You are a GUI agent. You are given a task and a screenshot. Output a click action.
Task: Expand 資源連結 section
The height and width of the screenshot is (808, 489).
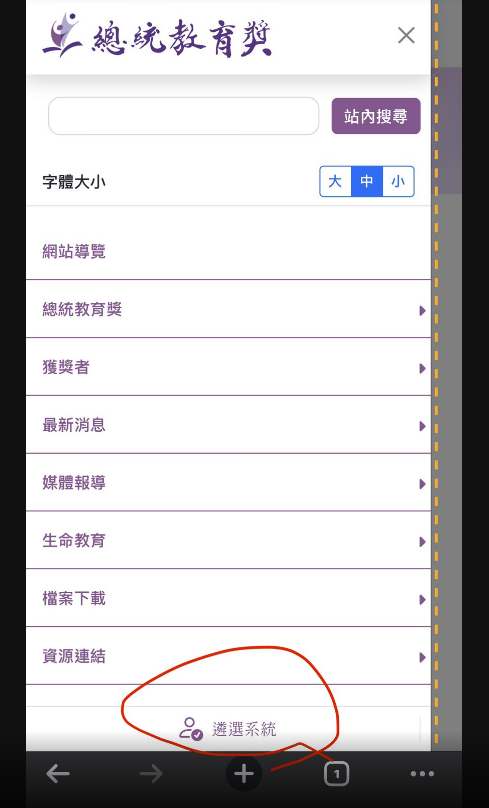(x=228, y=655)
